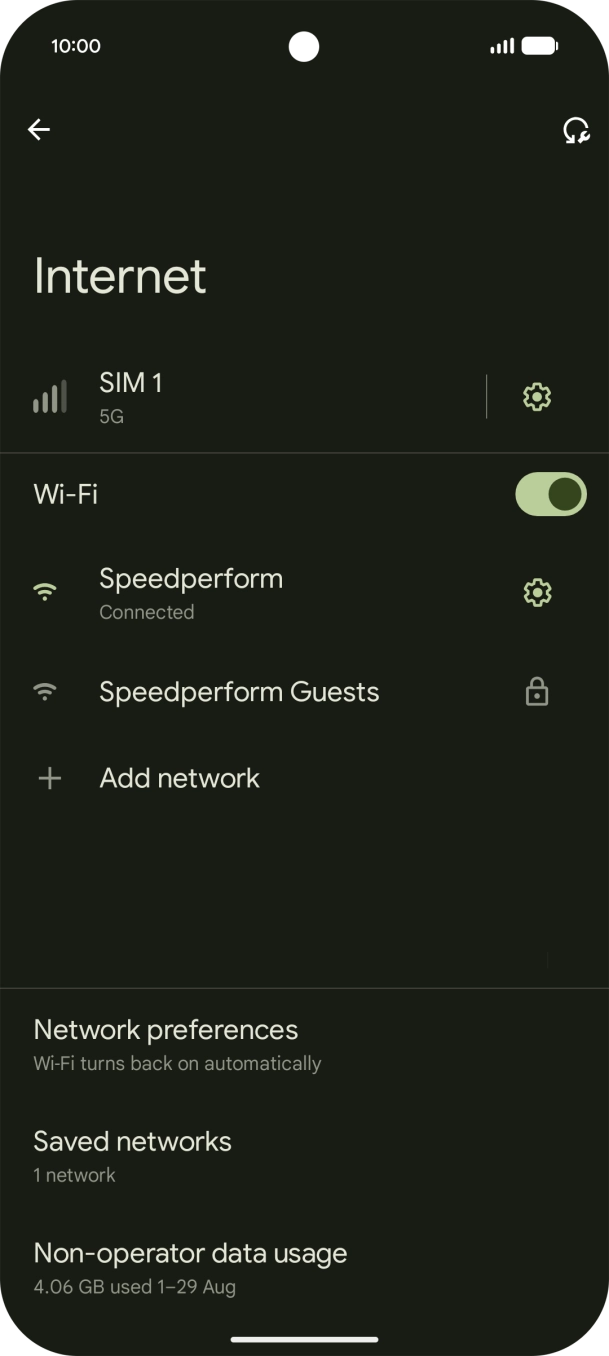Open SIM 1 settings gear

537,397
